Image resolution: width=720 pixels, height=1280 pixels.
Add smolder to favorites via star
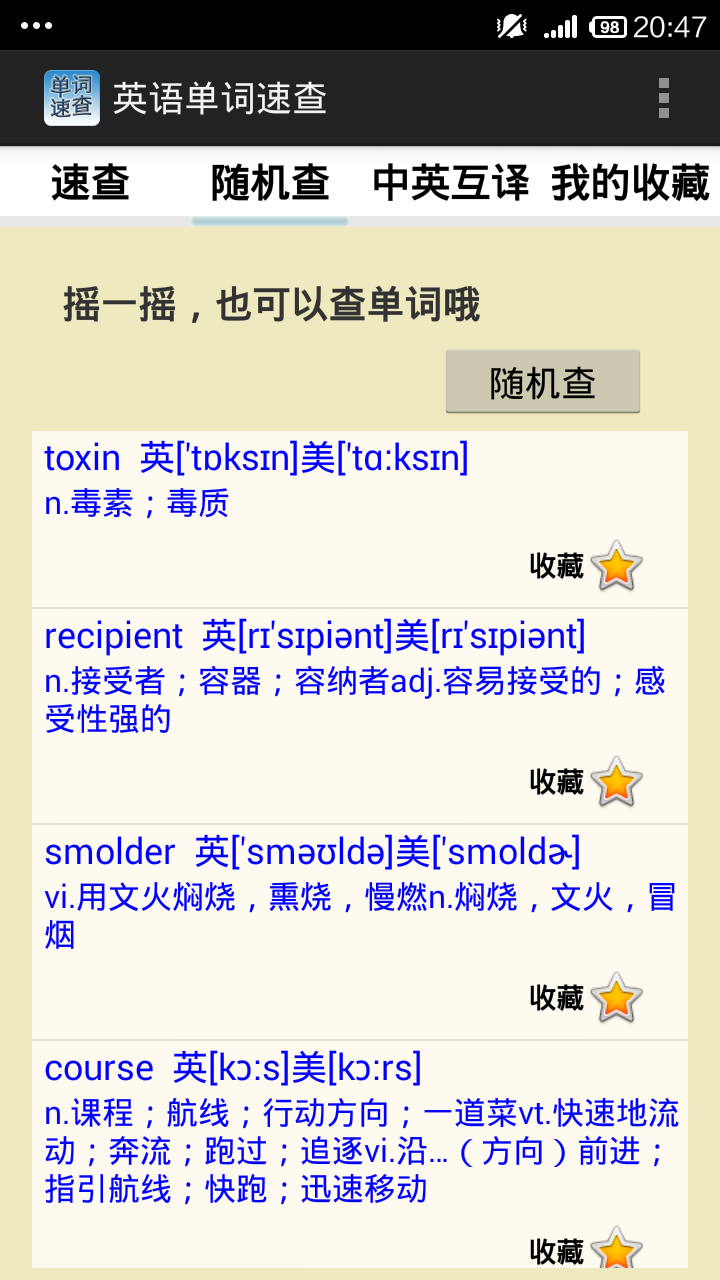point(616,999)
